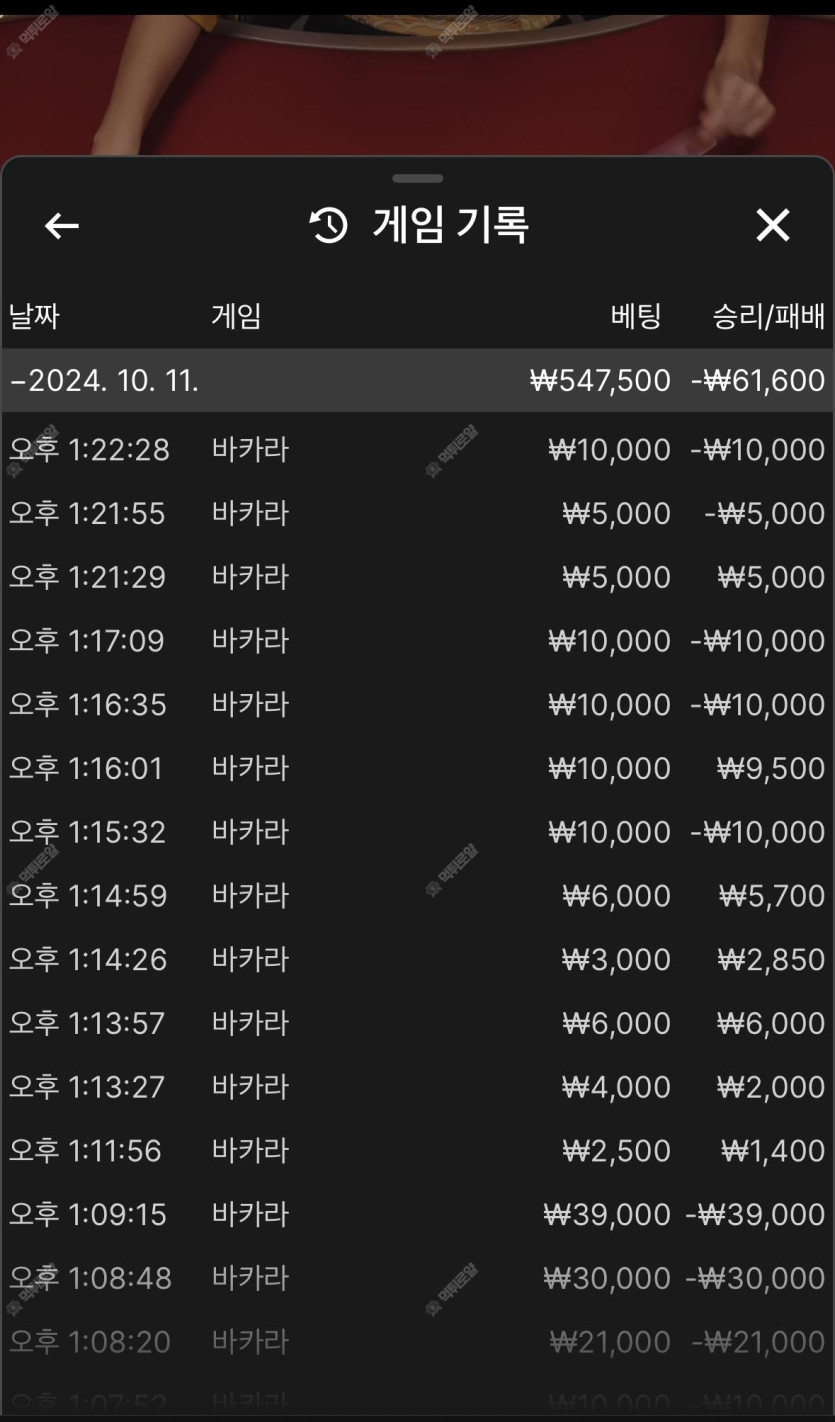Viewport: 835px width, 1422px height.
Task: Show the 1:13:57 round details
Action: pos(417,1023)
